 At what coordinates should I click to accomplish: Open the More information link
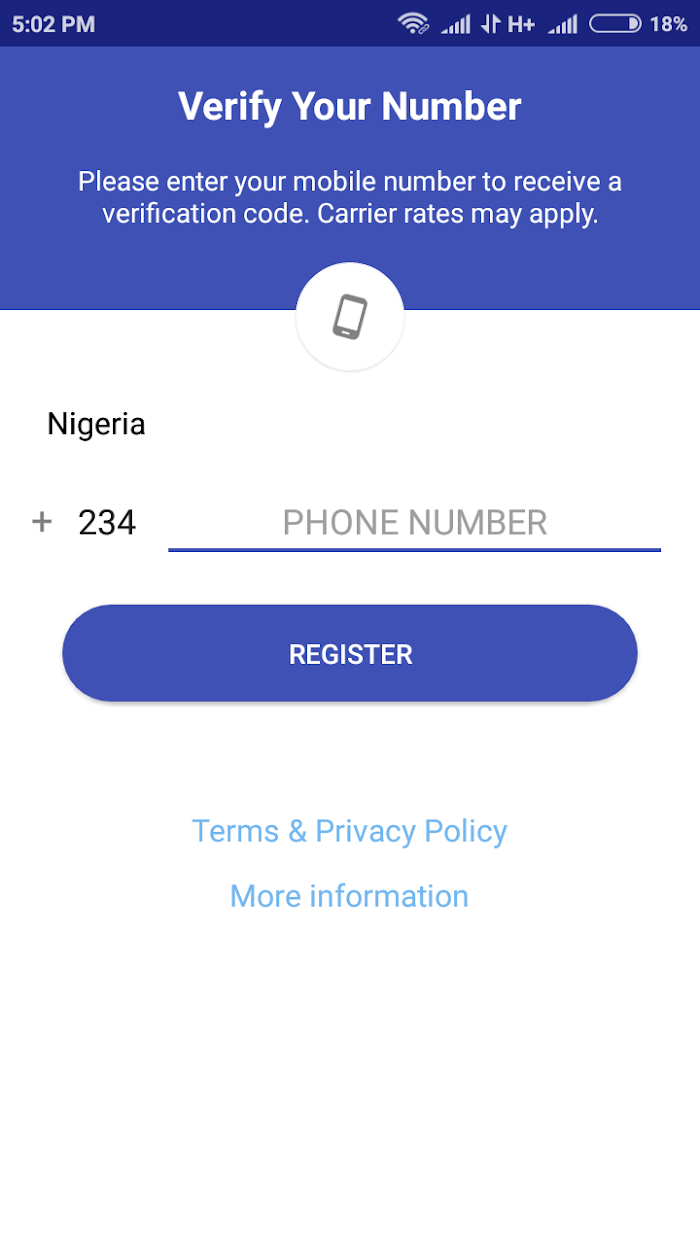click(350, 896)
